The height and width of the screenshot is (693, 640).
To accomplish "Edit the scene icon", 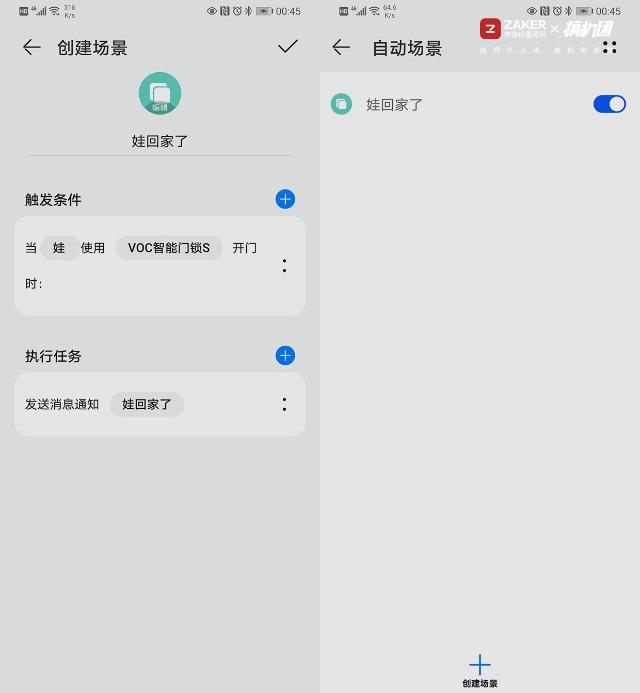I will [160, 93].
